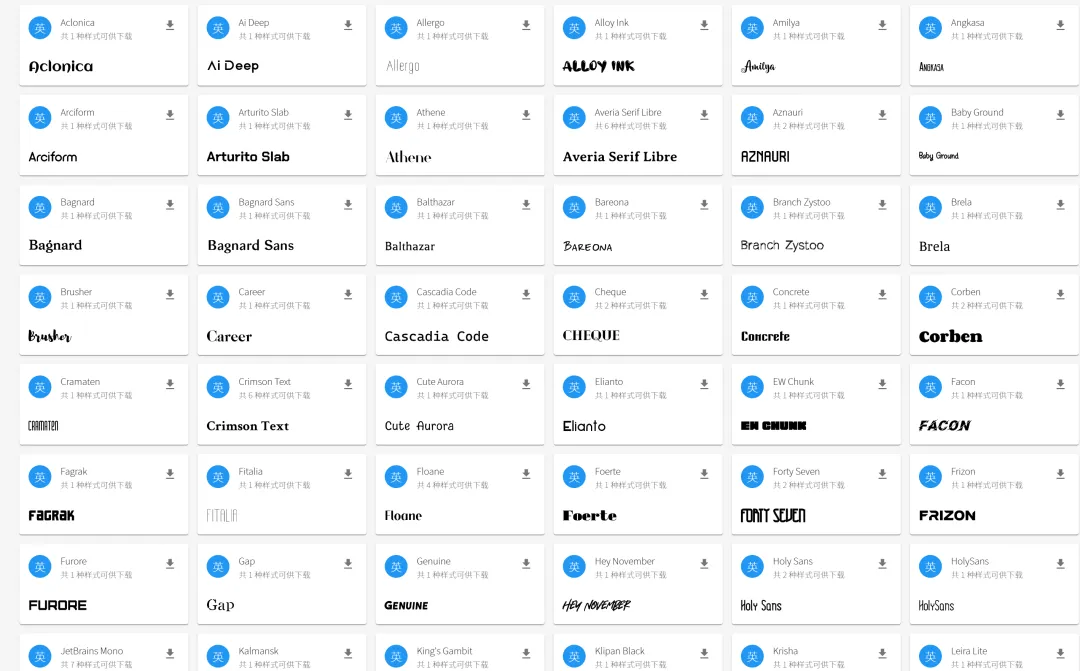Download the Forty Seven font
The height and width of the screenshot is (671, 1080).
point(882,475)
